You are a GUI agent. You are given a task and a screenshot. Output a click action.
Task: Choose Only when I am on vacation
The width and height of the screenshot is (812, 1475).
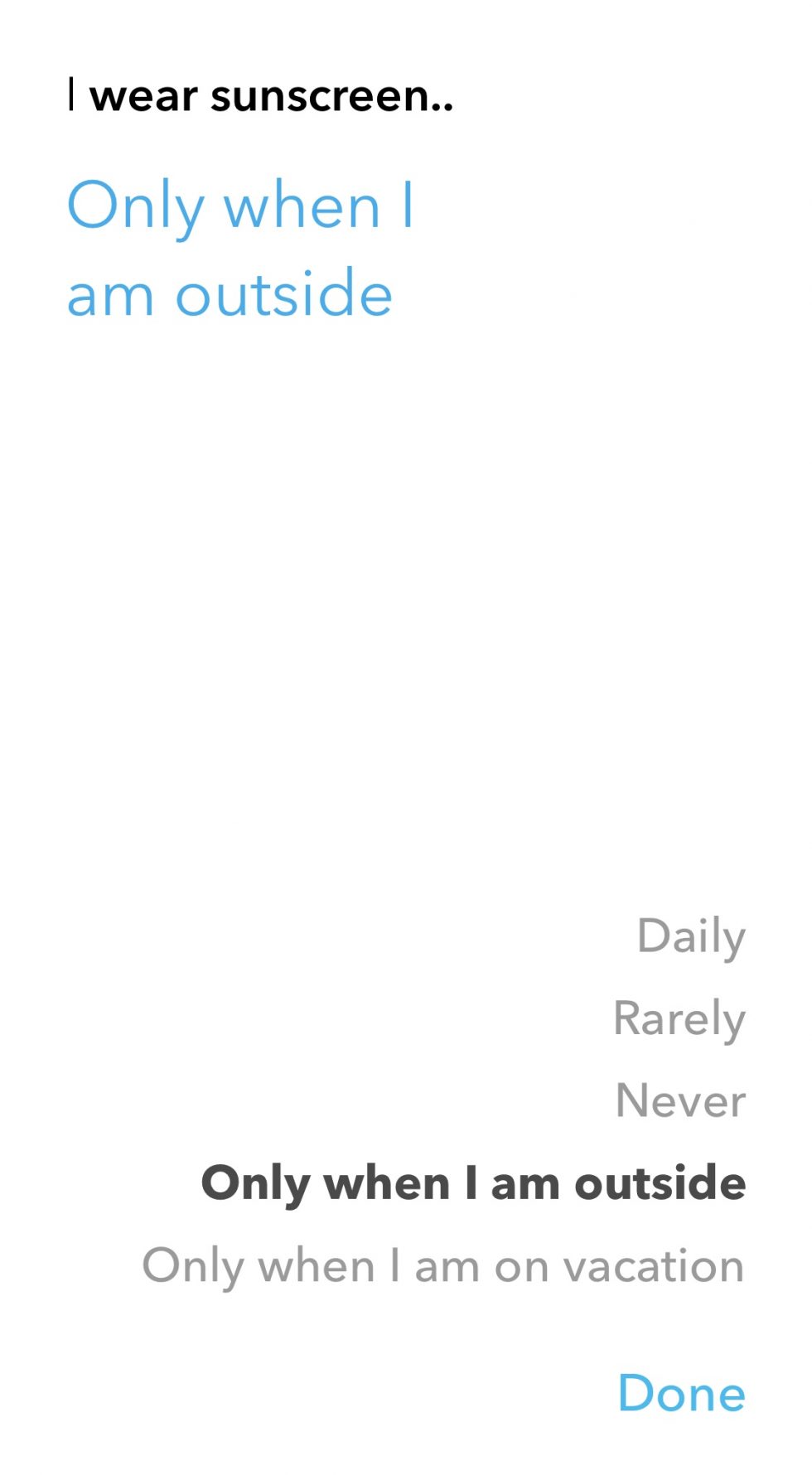[x=443, y=1267]
